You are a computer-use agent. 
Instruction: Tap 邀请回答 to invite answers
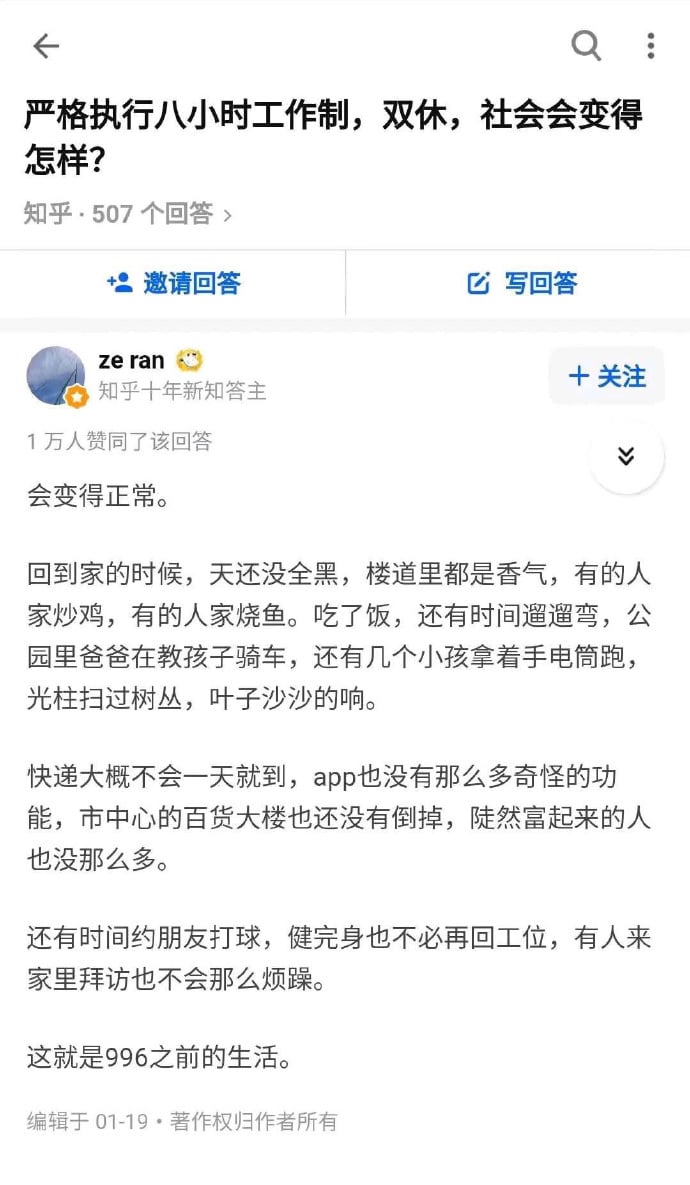point(173,283)
